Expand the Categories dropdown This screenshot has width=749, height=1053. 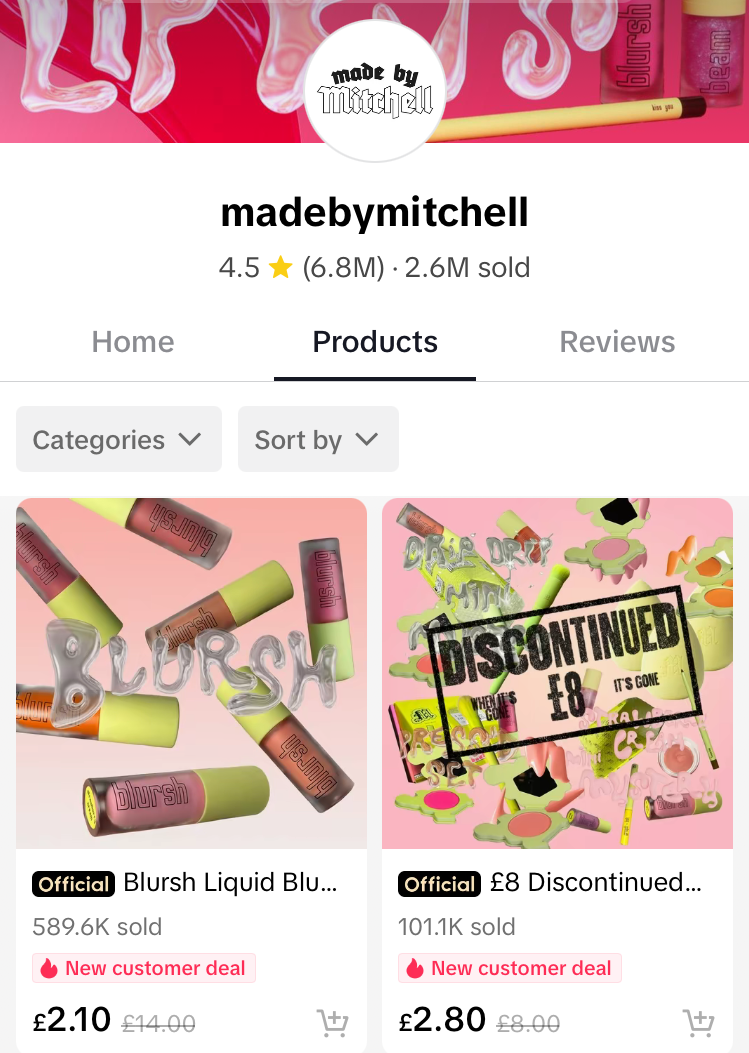coord(118,440)
